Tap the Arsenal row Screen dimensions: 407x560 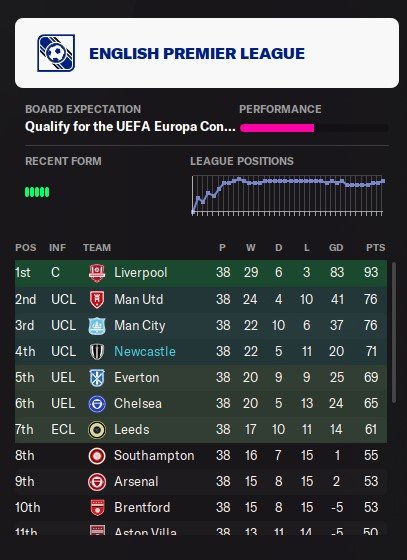click(x=201, y=482)
